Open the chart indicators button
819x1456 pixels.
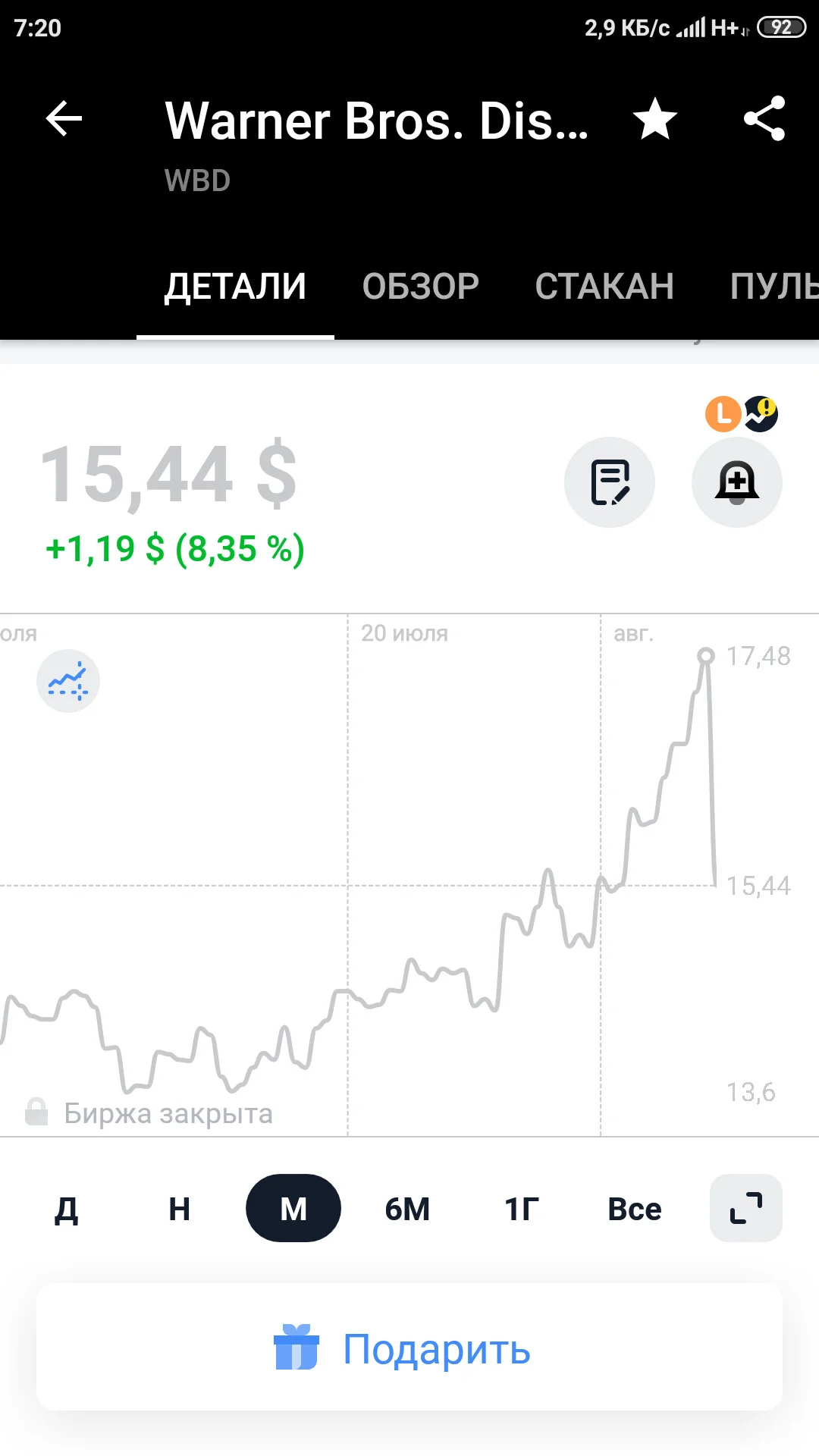tap(68, 681)
